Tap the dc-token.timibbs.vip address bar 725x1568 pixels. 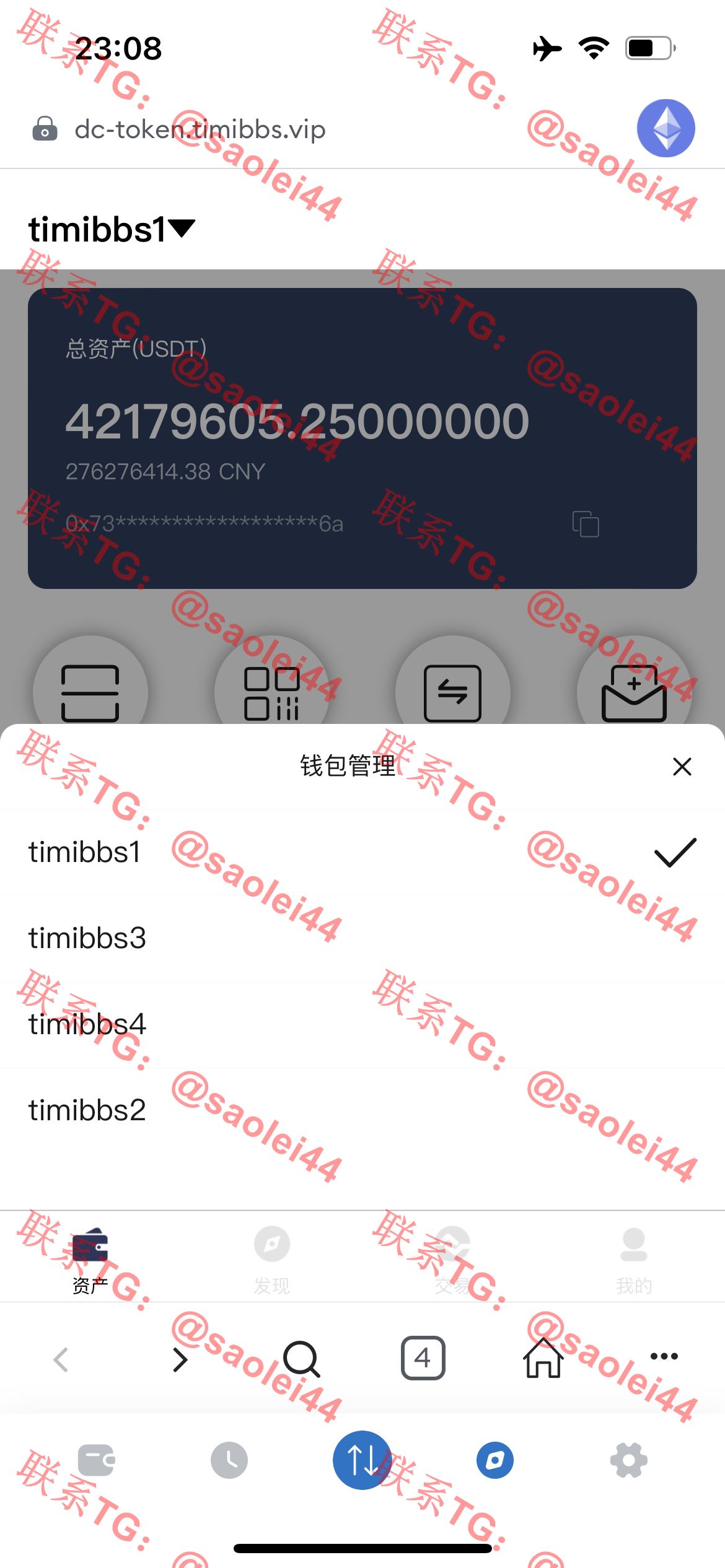click(x=200, y=129)
